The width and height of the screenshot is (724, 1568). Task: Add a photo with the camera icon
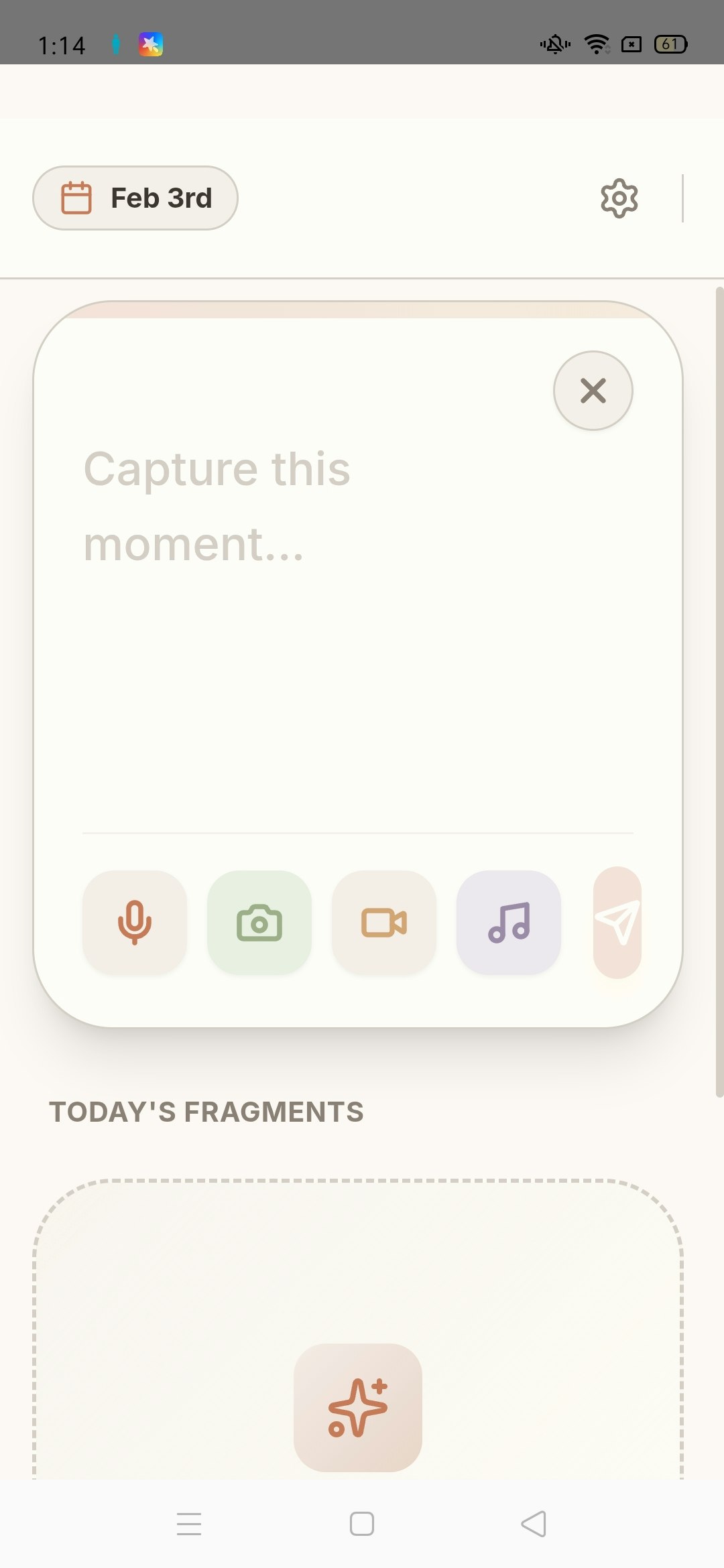coord(259,923)
